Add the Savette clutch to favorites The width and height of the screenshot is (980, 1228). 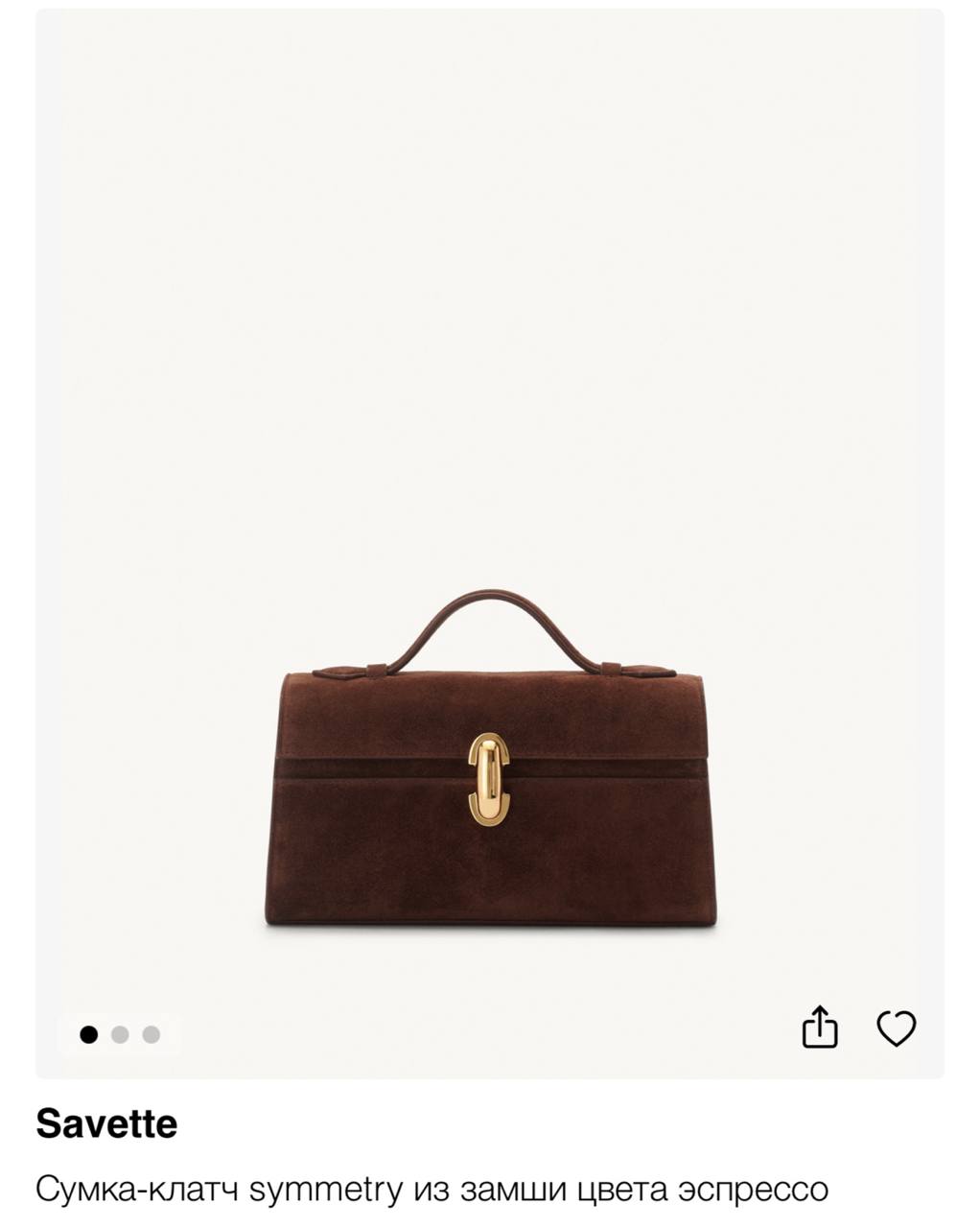point(897,1028)
